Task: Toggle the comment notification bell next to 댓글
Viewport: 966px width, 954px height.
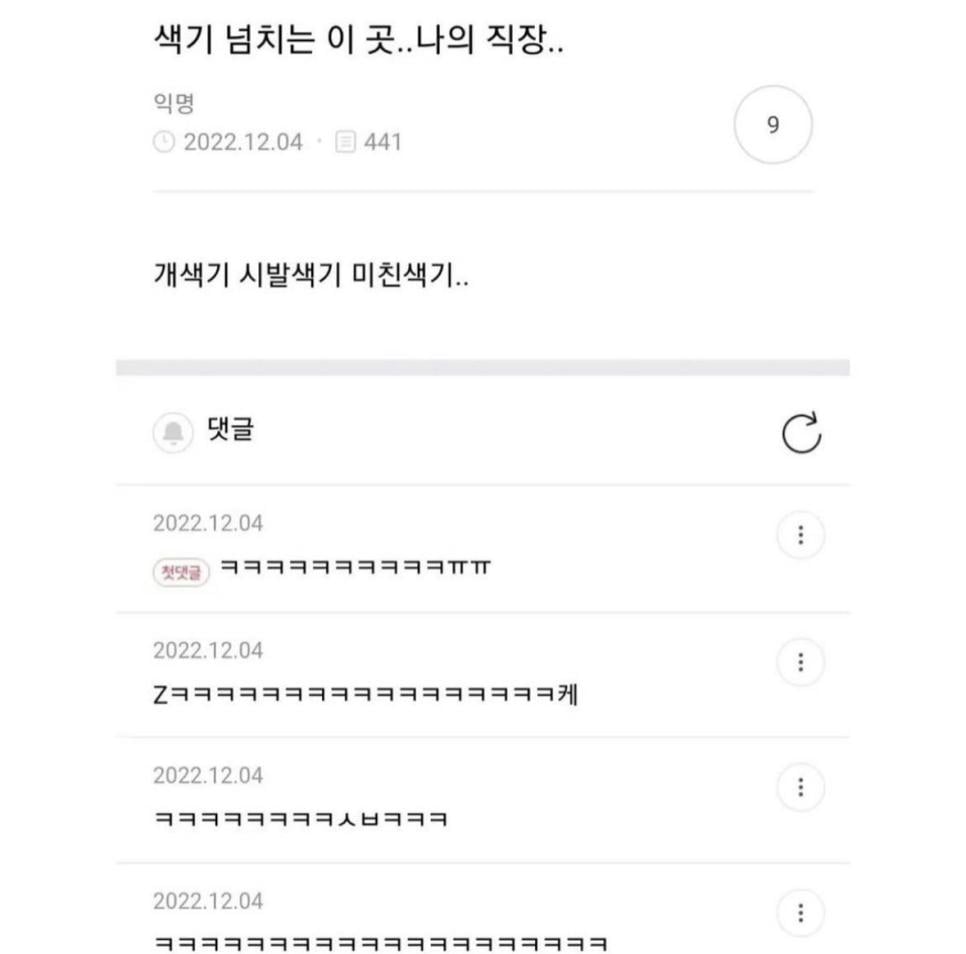Action: (173, 433)
